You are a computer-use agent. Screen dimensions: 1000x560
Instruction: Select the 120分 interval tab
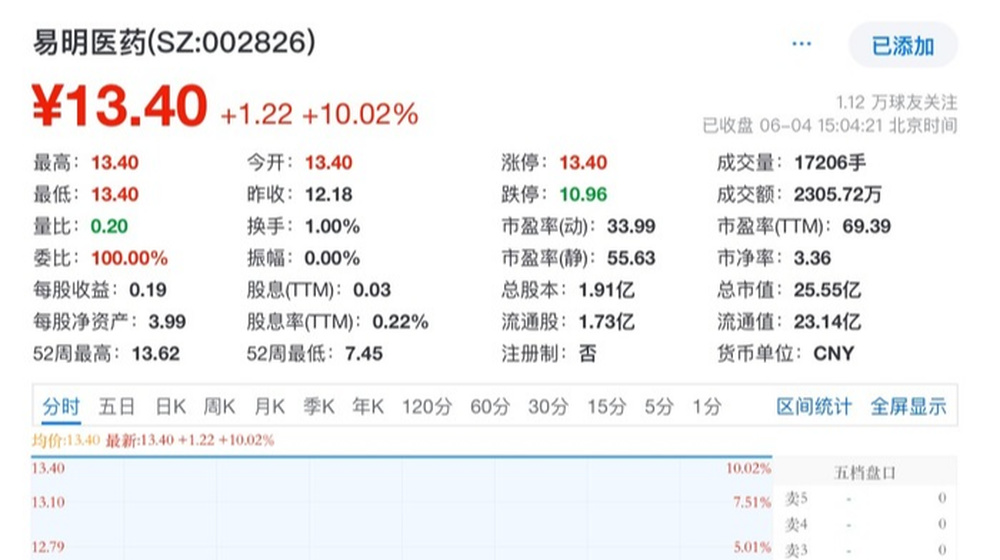click(x=427, y=407)
